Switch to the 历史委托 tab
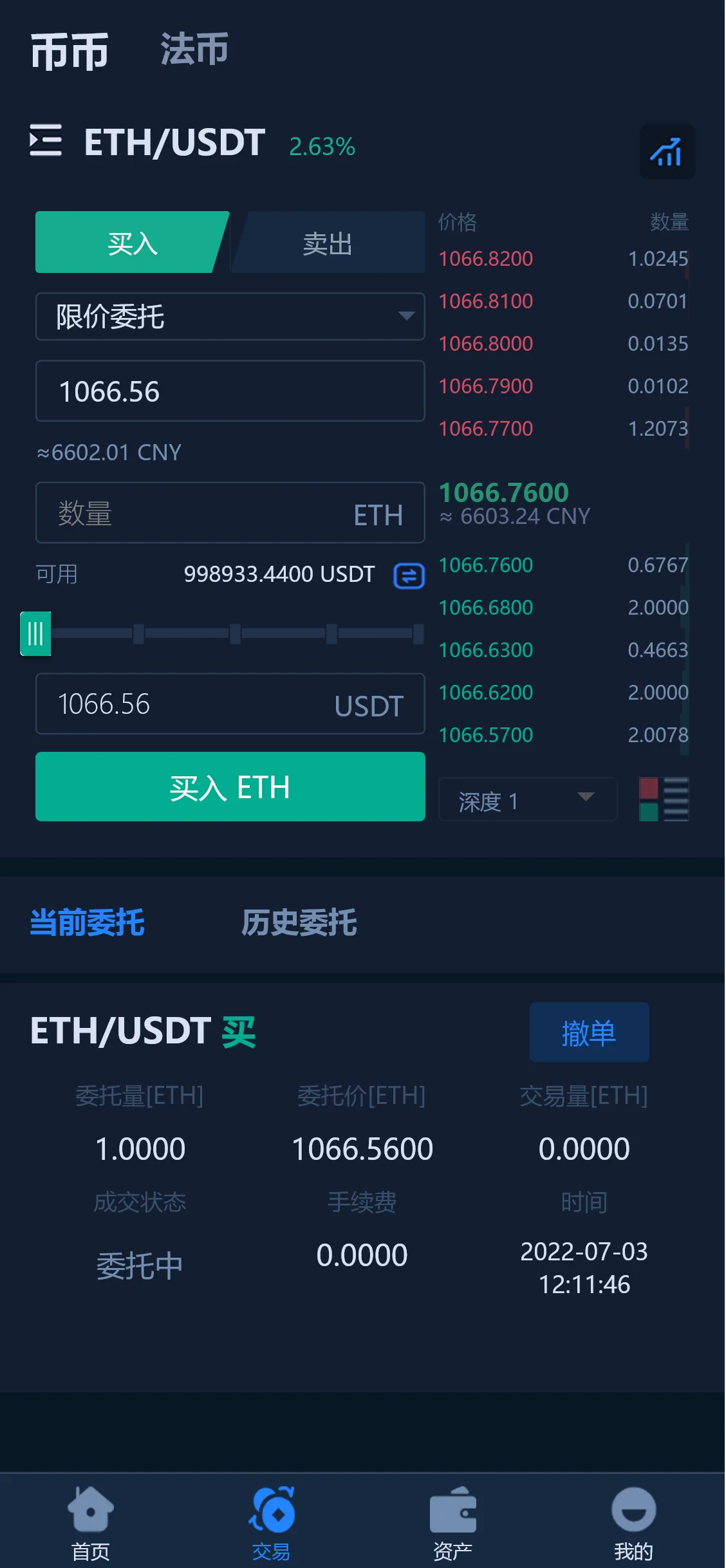726x1568 pixels. tap(299, 923)
